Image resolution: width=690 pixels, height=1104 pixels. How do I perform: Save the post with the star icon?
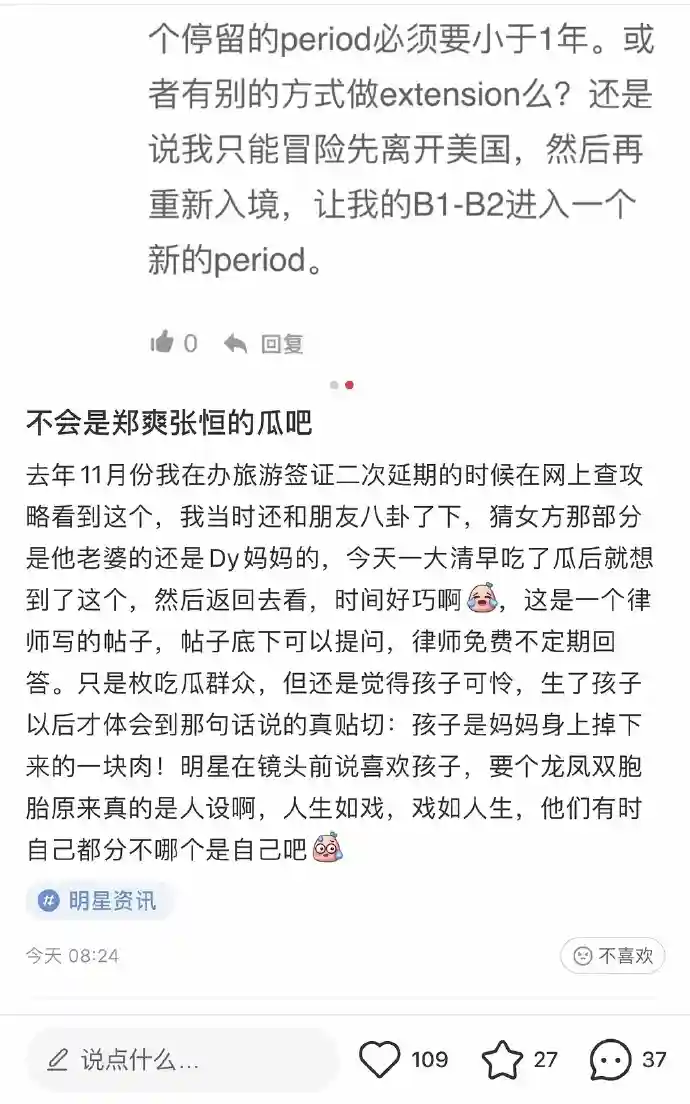(501, 1059)
